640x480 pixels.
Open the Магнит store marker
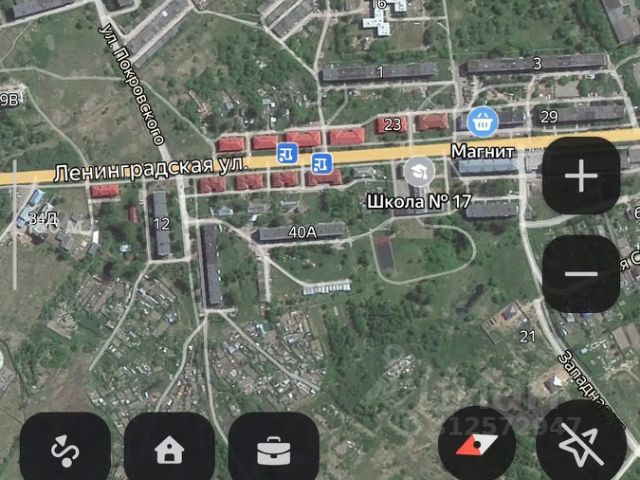click(x=484, y=123)
